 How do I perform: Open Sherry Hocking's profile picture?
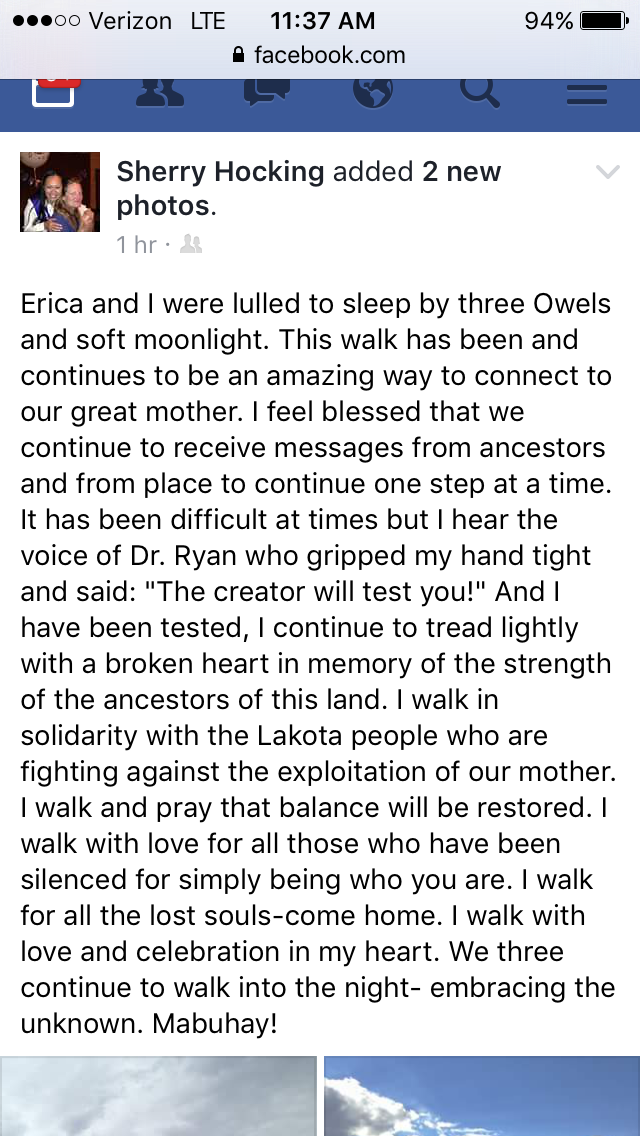pos(60,192)
